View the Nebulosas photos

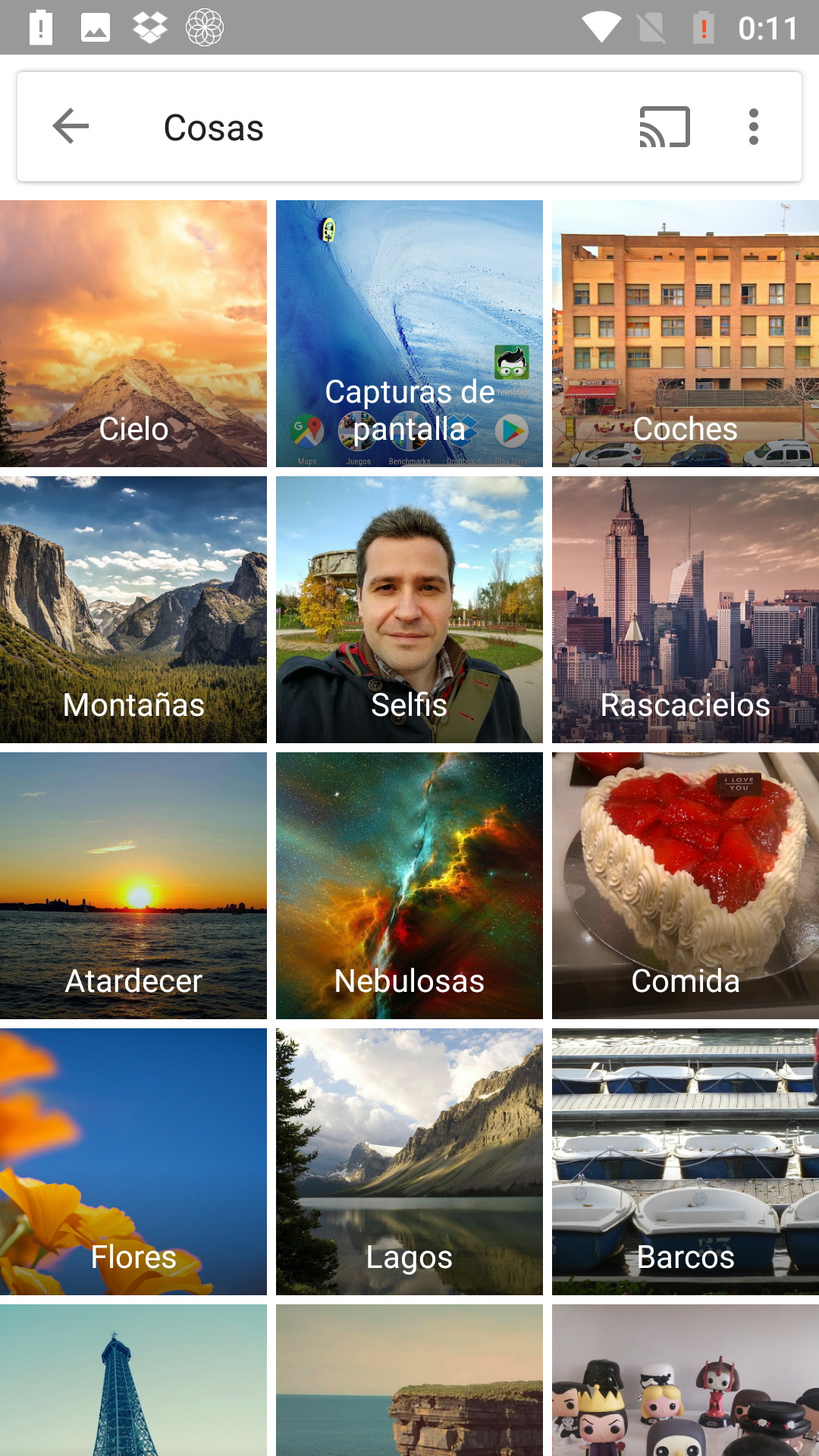click(409, 886)
